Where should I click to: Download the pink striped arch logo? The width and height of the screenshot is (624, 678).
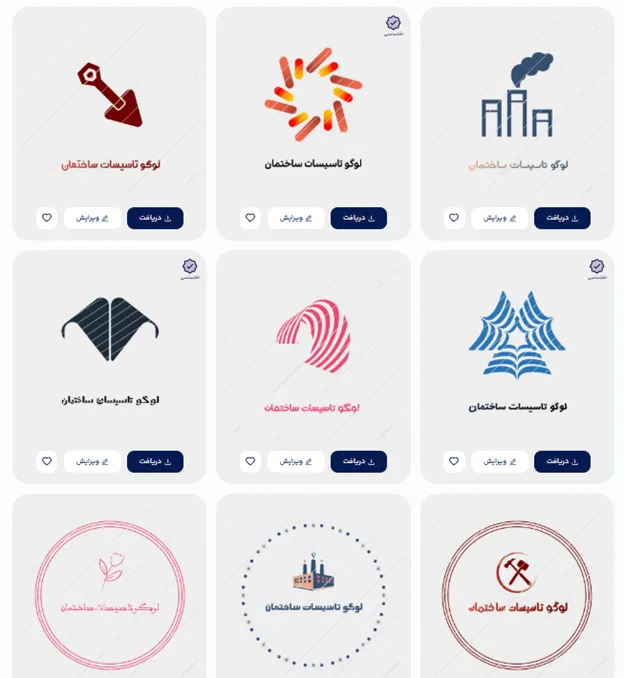[358, 462]
